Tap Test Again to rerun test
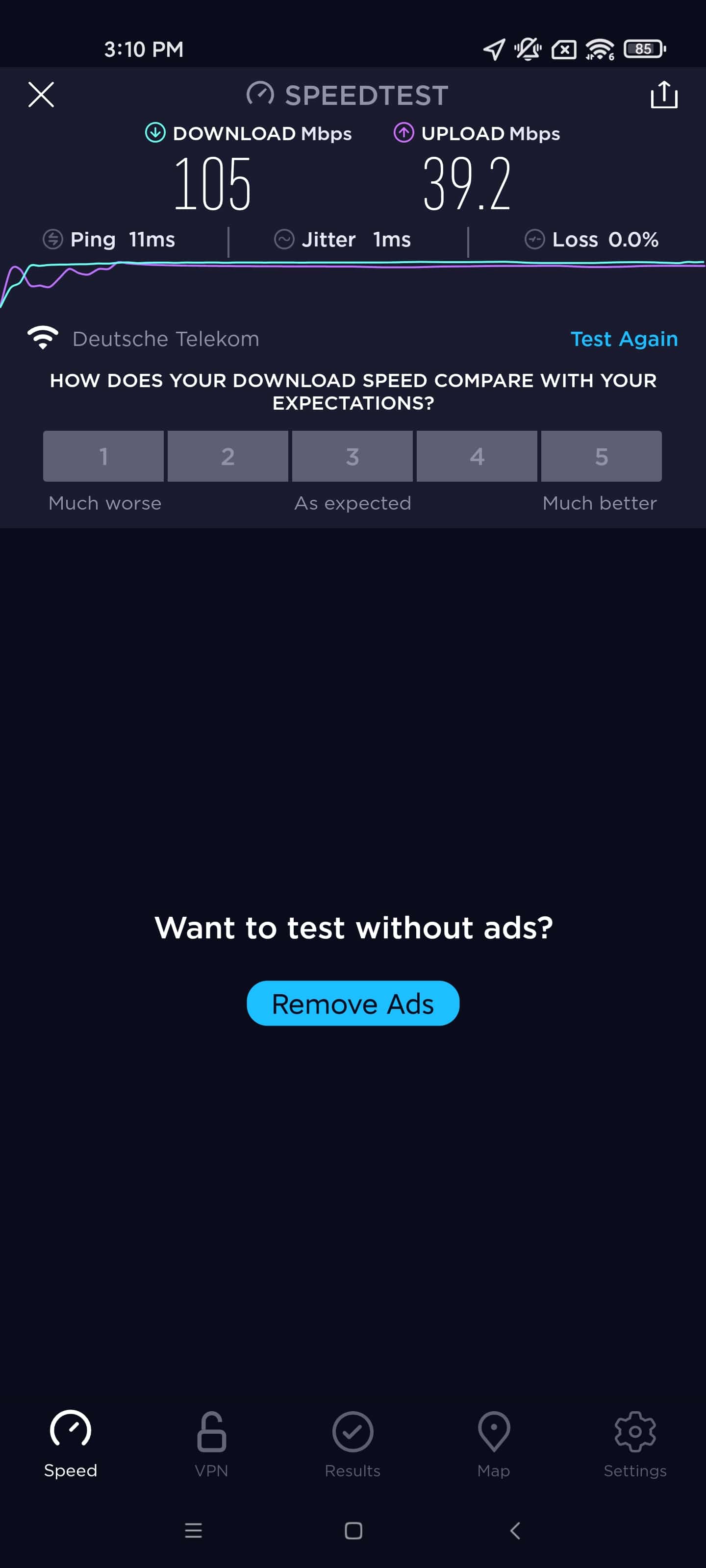Screen dimensions: 706x1568 624,339
